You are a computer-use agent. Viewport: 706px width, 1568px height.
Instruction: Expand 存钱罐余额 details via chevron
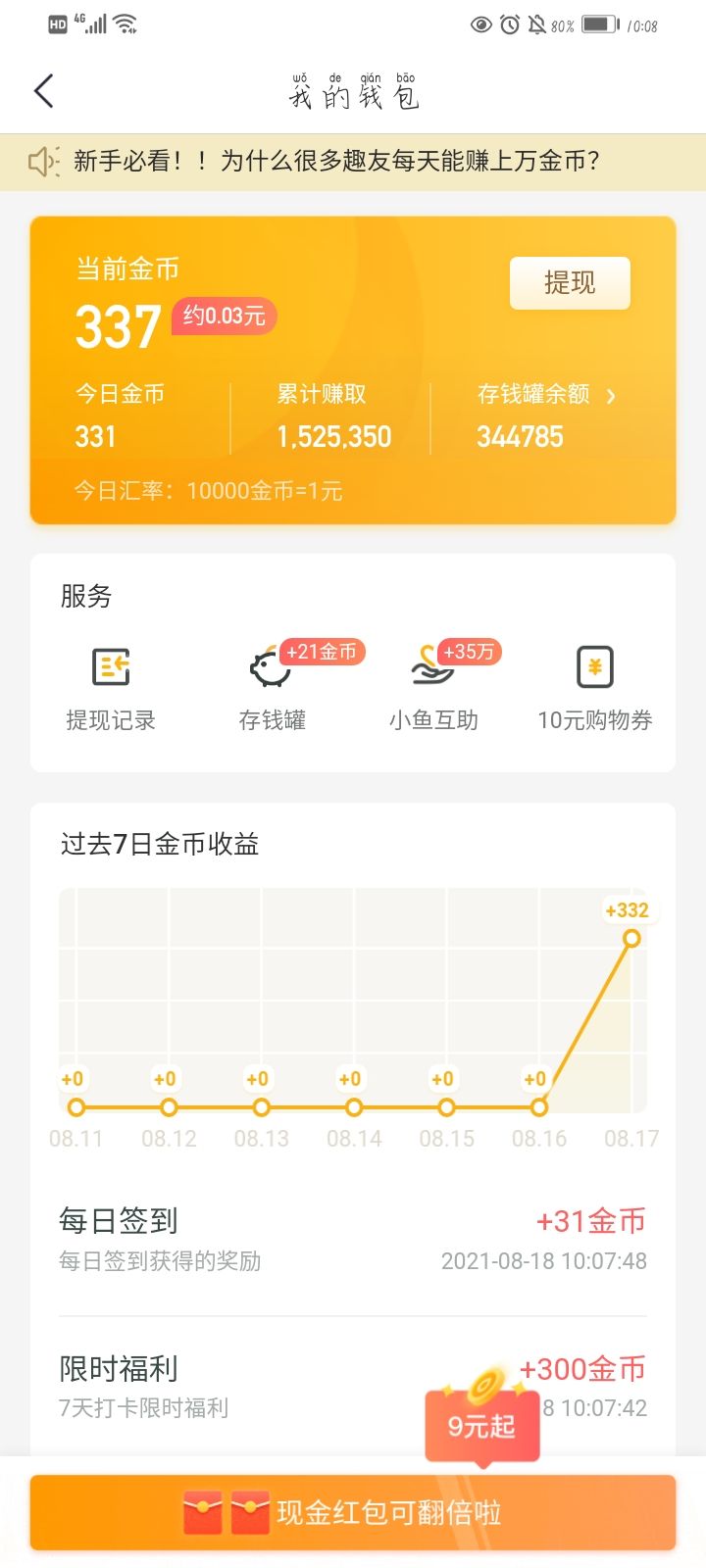coord(610,395)
